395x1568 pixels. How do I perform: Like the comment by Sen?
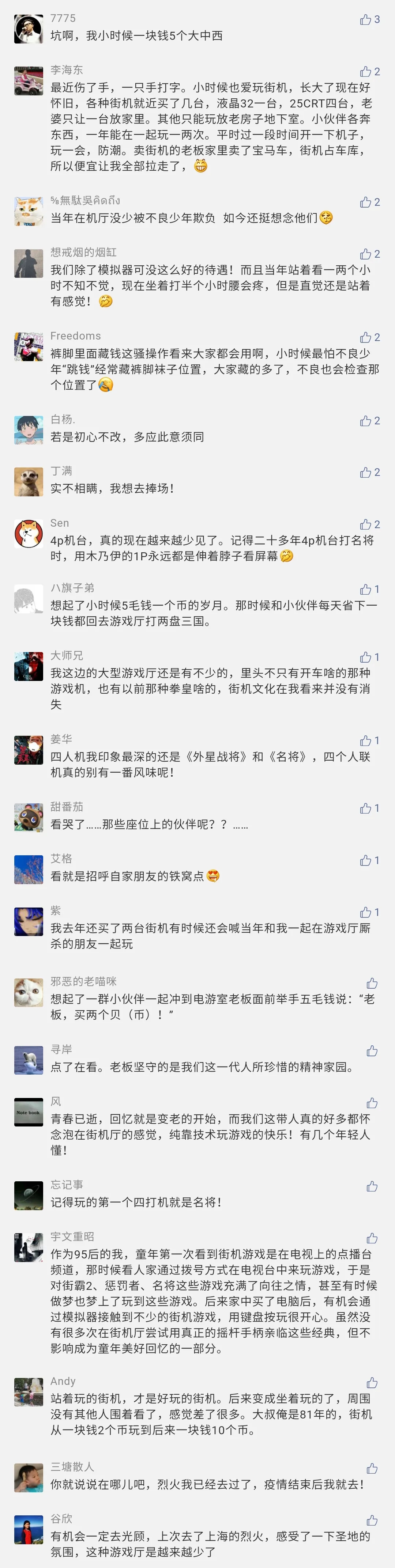(x=365, y=524)
